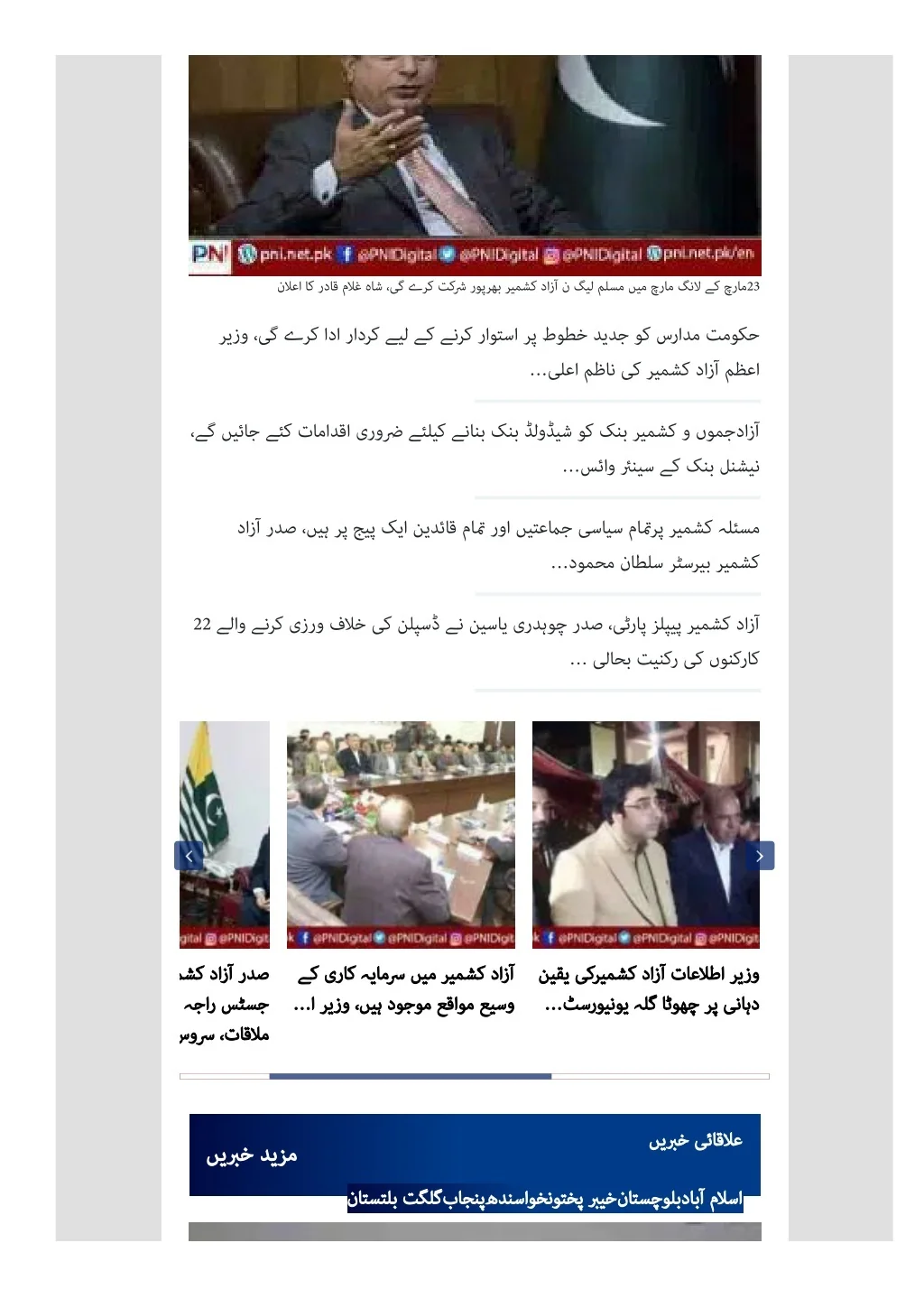Open the Sadr Azad Kashmir Justice Raja card
The width and height of the screenshot is (924, 1308).
226,1002
